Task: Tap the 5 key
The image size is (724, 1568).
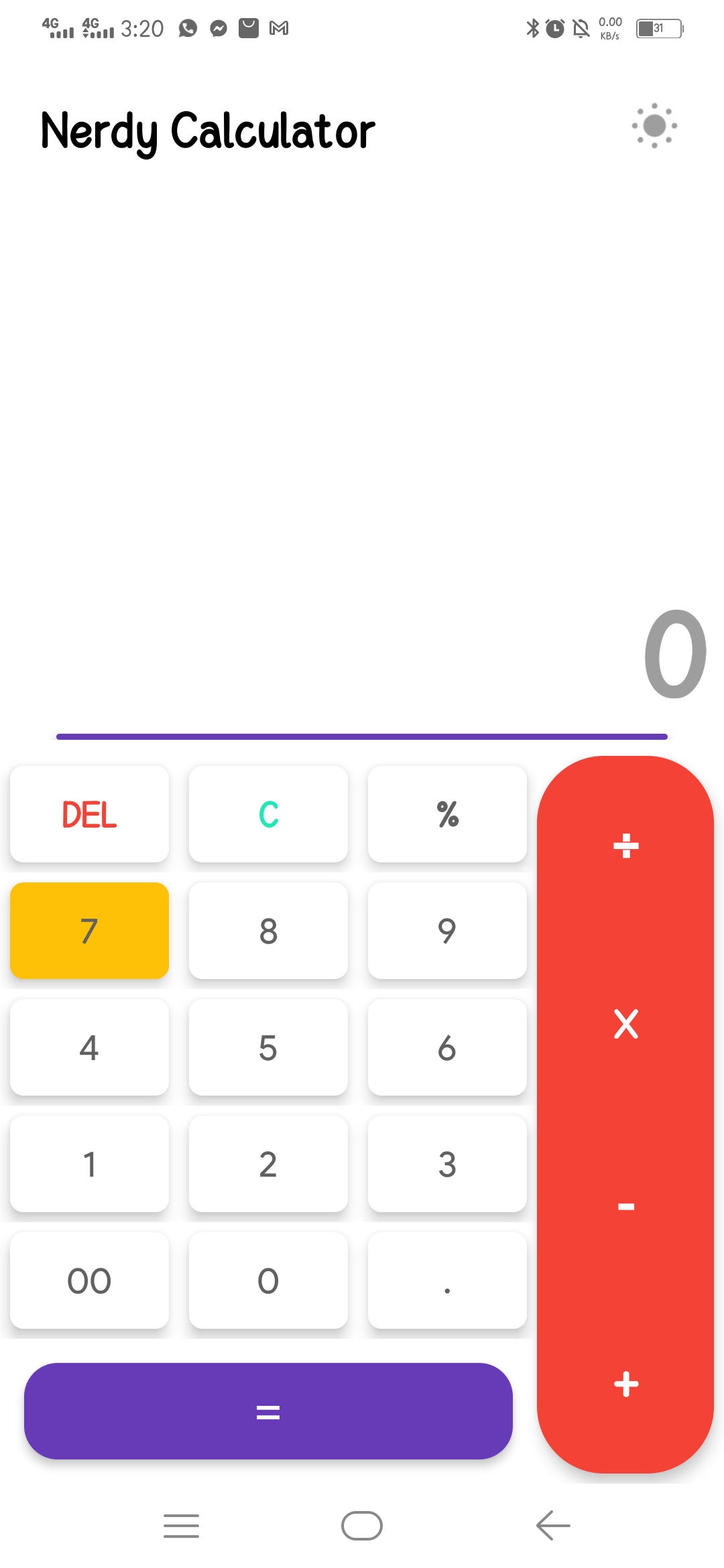Action: point(268,1047)
